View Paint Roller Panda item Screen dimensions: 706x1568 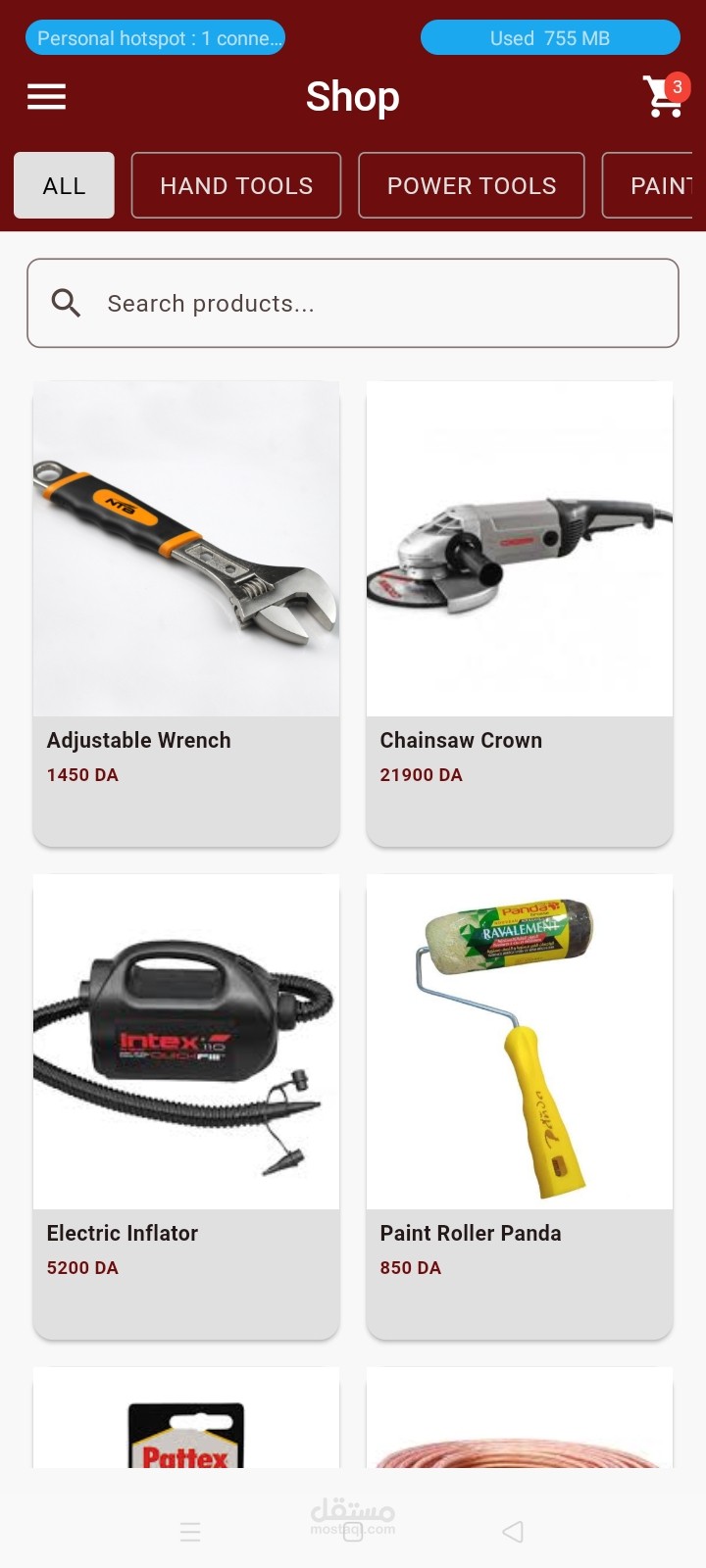[x=520, y=1105]
